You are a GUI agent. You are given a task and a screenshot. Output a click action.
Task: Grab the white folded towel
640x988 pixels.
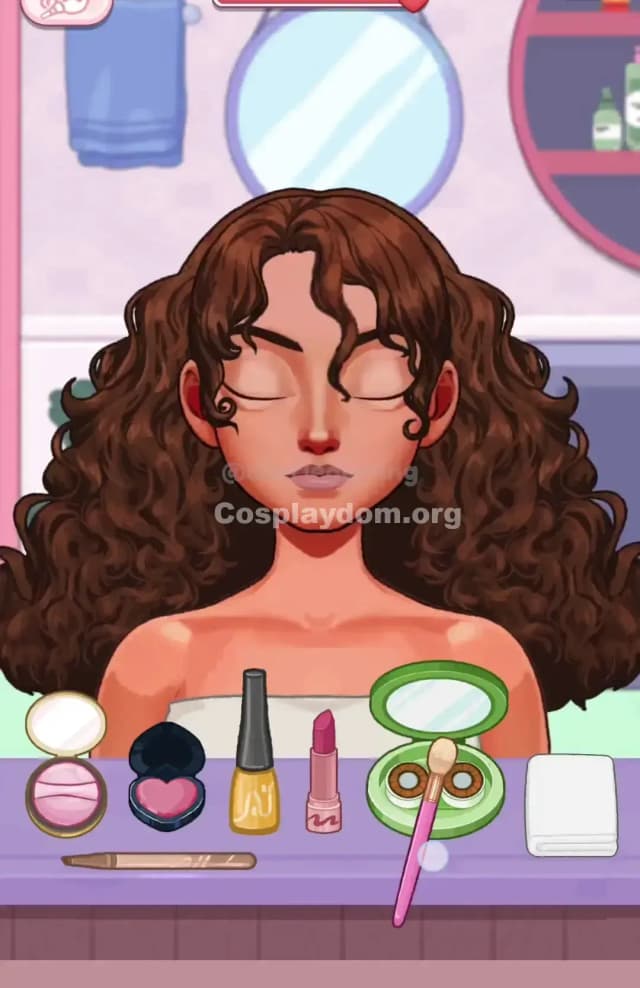pyautogui.click(x=571, y=805)
